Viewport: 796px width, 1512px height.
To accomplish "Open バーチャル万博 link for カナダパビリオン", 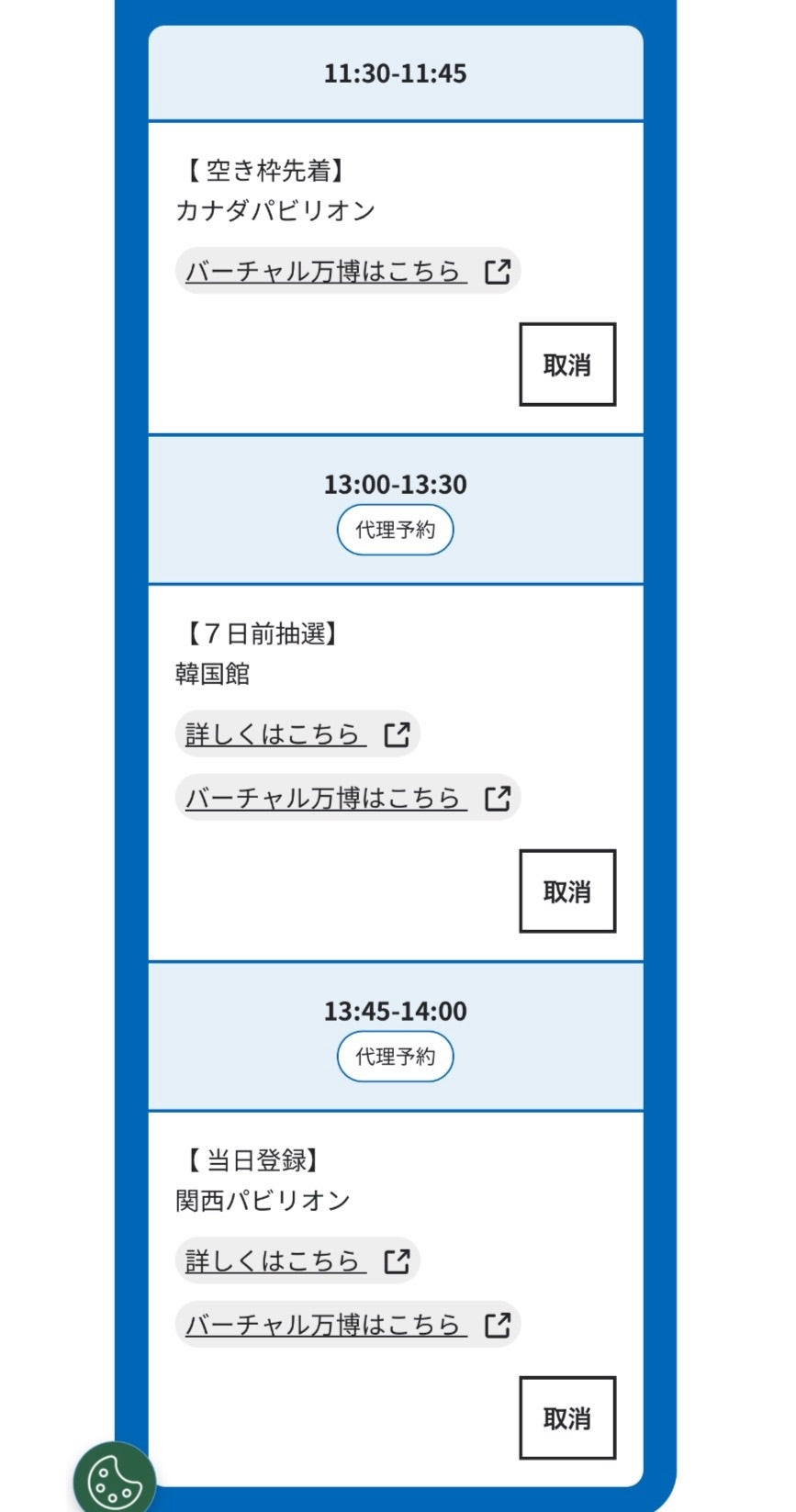I will point(348,272).
